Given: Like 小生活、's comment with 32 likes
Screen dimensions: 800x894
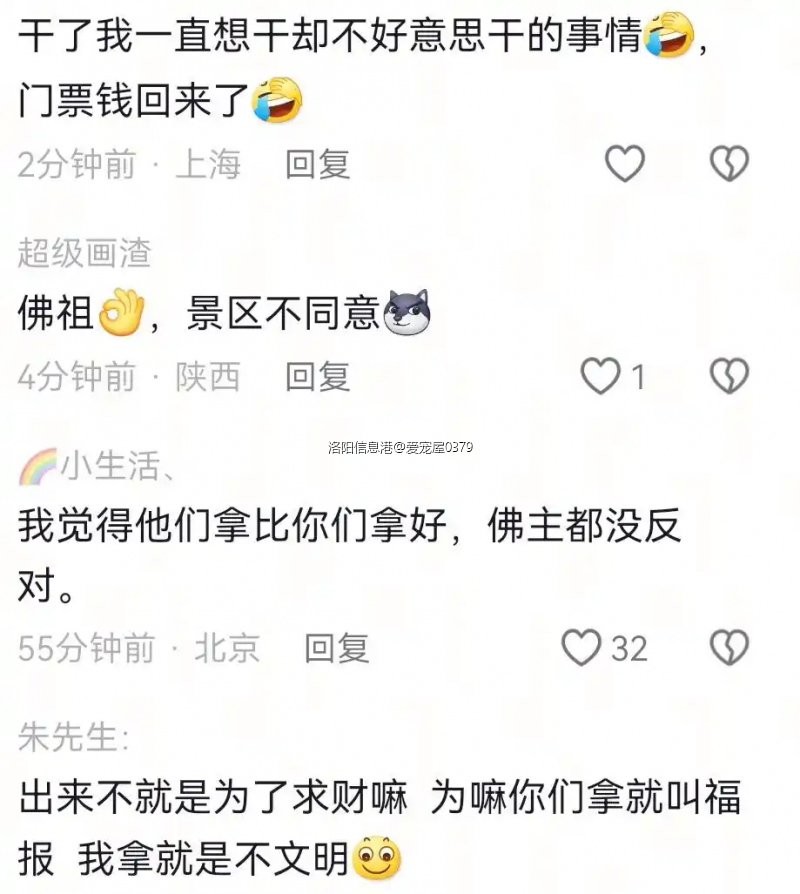Looking at the screenshot, I should (582, 647).
